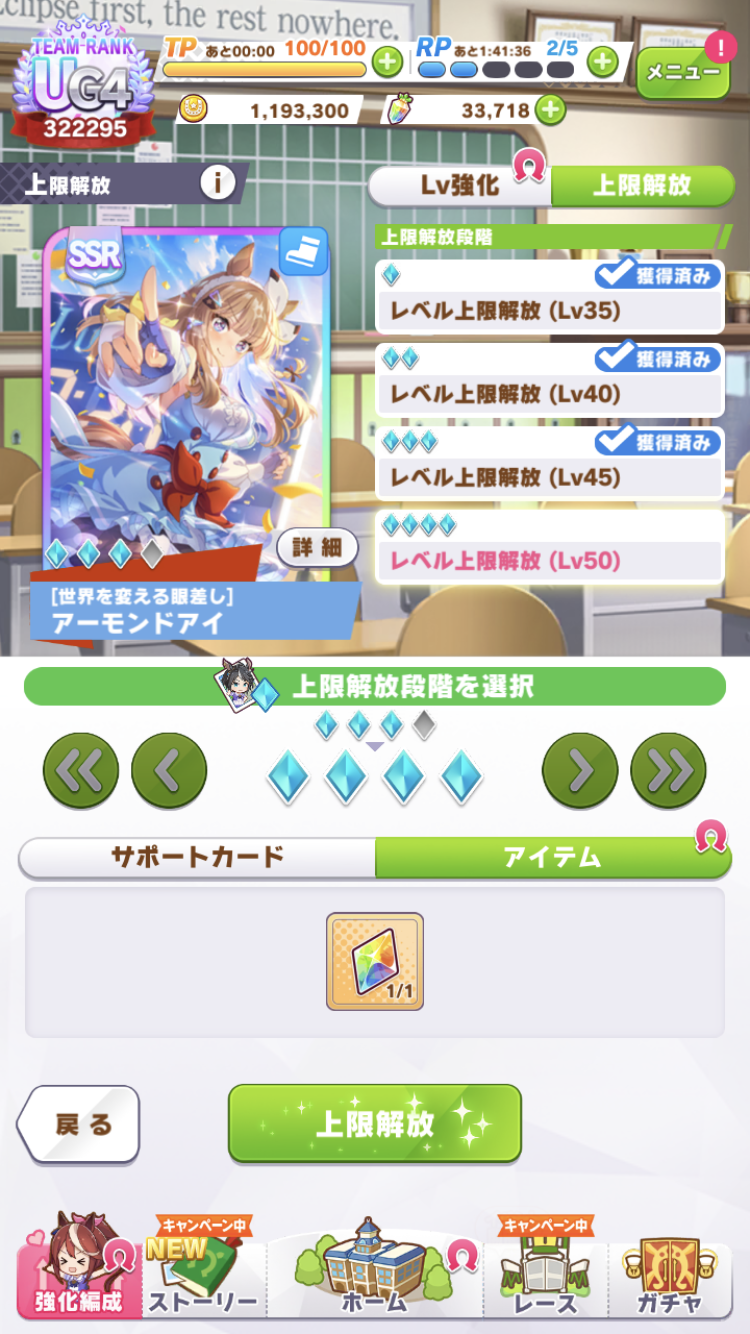Choose the rainbow crystal item 1/1
750x1334 pixels.
coord(375,961)
